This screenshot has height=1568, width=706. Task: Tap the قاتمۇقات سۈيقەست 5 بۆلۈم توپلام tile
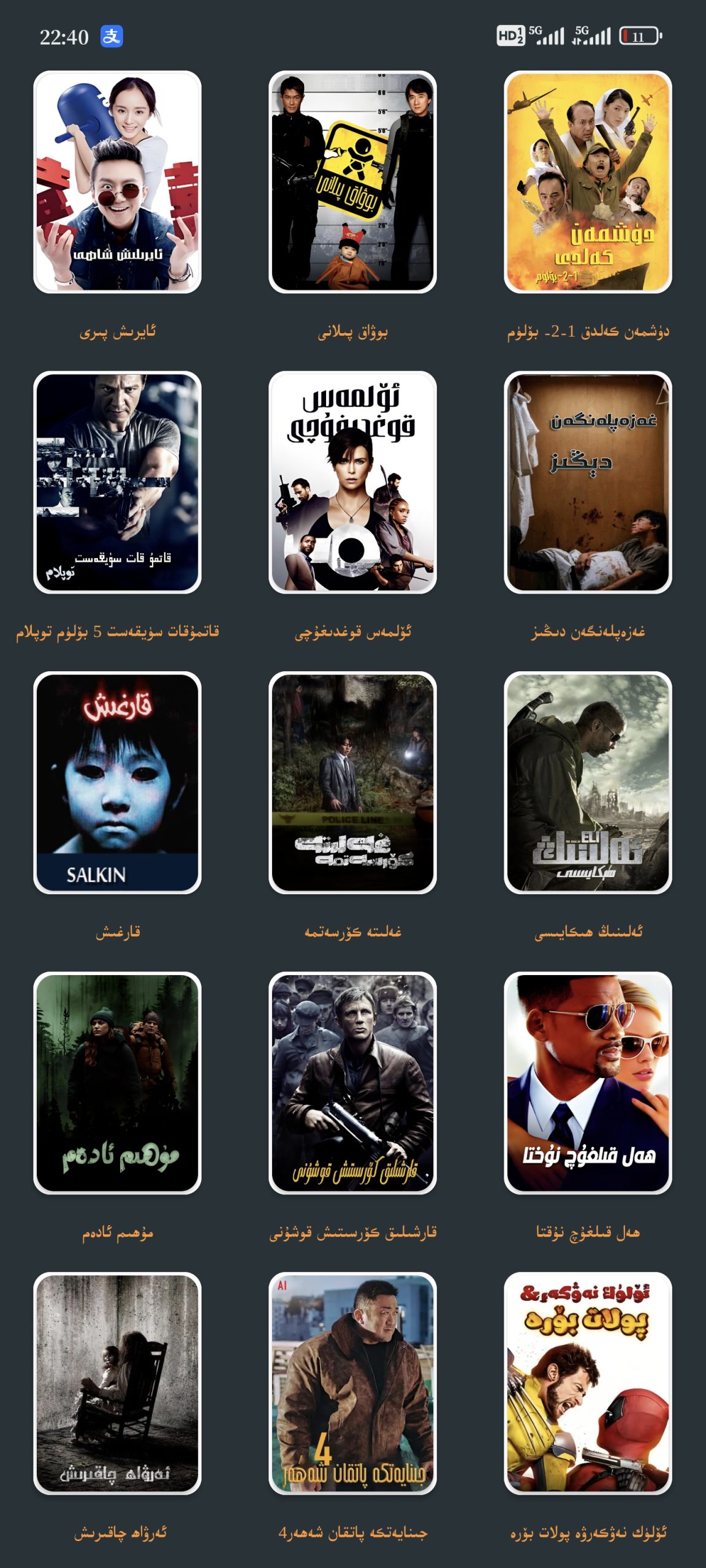coord(117,482)
